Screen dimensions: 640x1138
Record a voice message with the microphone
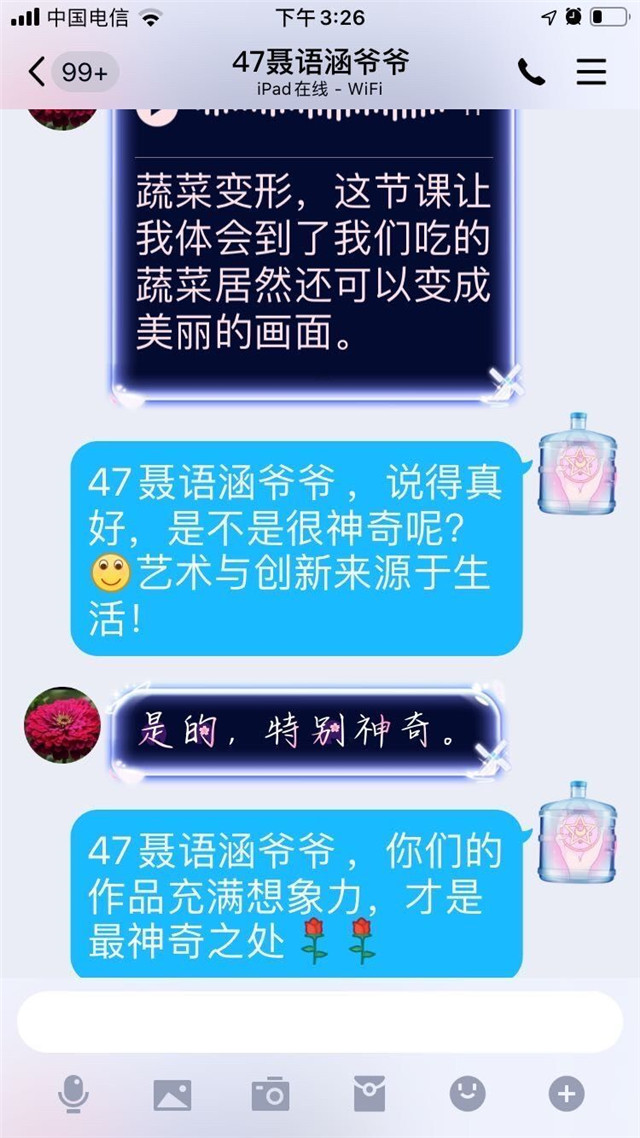[x=73, y=1094]
